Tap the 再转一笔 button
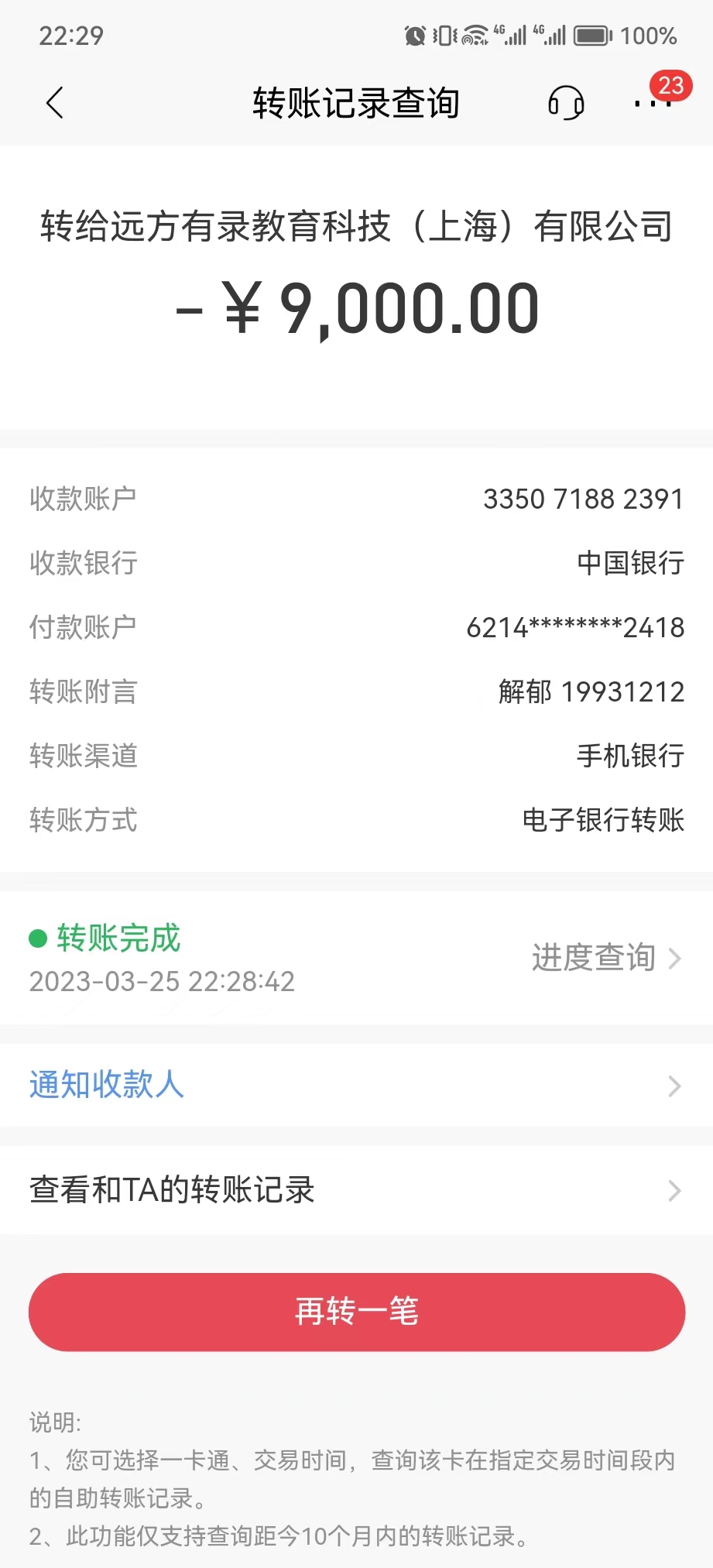 [x=356, y=1312]
